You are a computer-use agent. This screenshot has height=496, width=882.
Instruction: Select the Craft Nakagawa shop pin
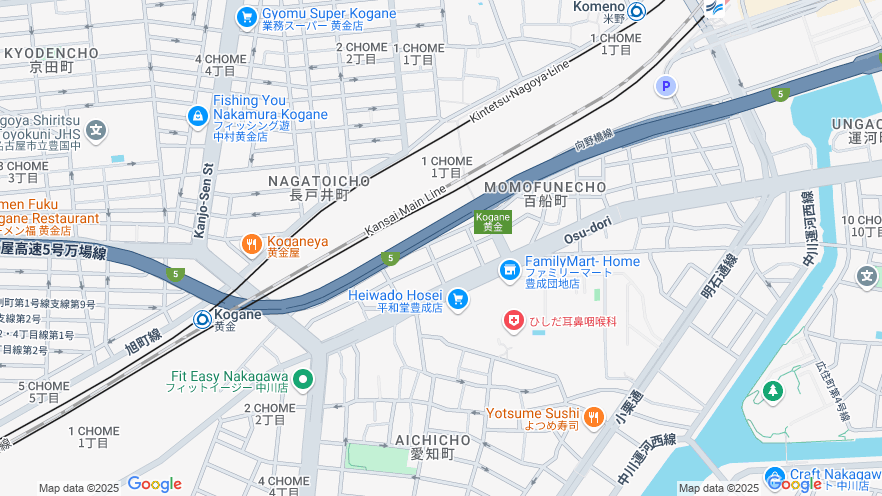click(x=775, y=478)
